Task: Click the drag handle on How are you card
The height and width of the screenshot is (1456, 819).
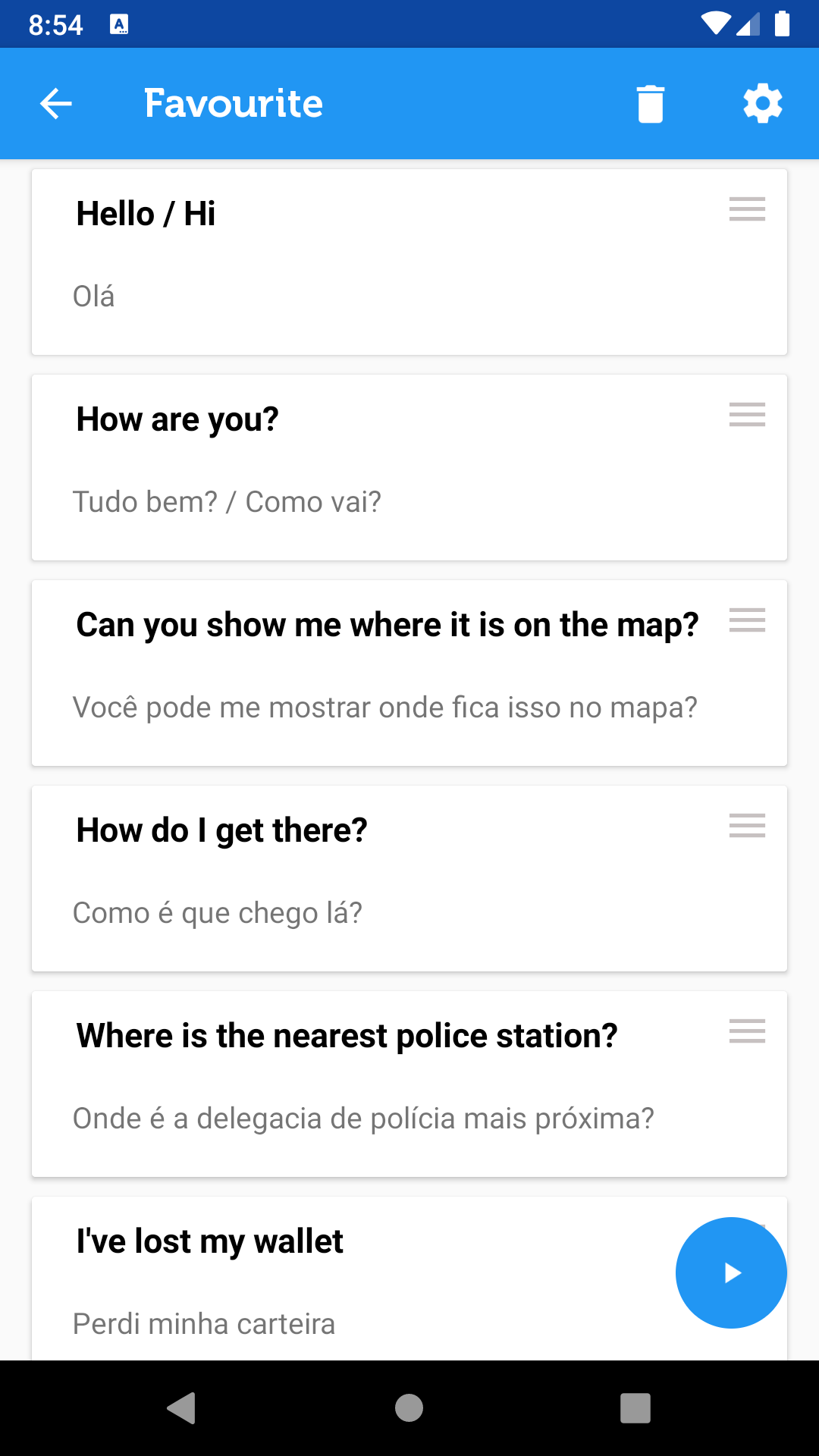Action: tap(747, 416)
